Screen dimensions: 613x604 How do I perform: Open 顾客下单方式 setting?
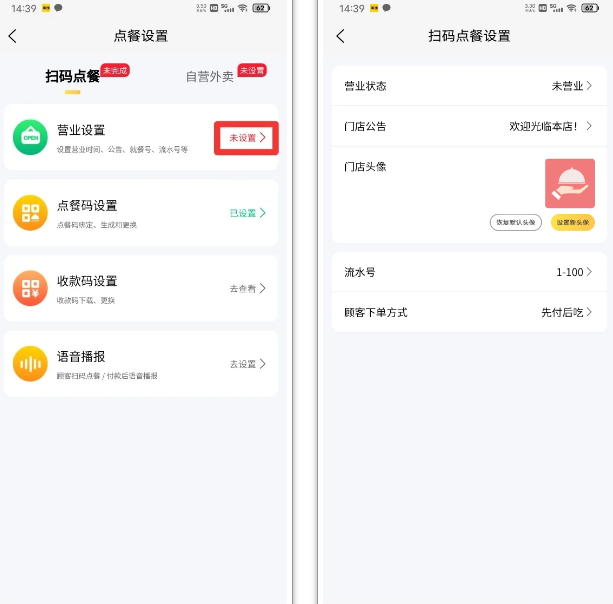pyautogui.click(x=566, y=312)
